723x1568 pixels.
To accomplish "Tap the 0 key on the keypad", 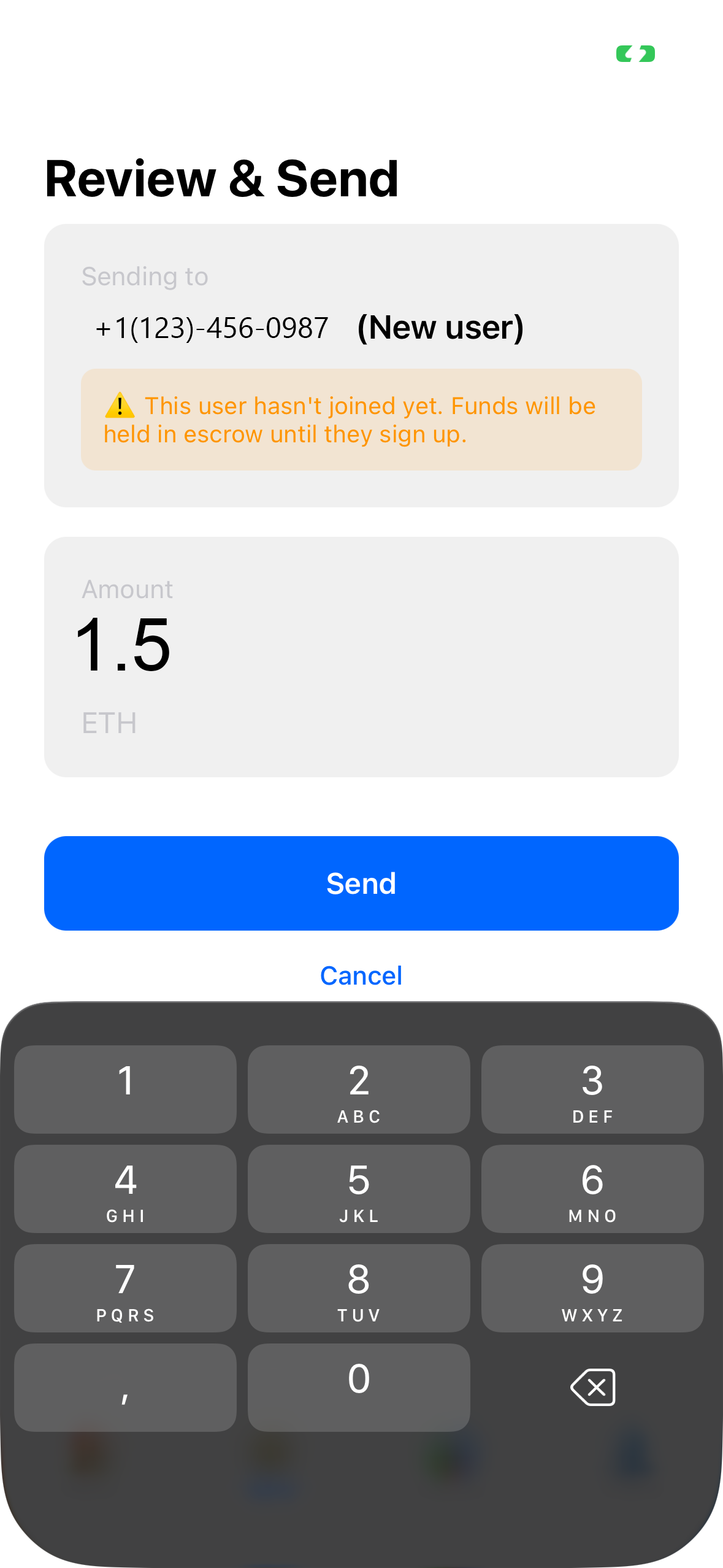I will (x=359, y=1387).
